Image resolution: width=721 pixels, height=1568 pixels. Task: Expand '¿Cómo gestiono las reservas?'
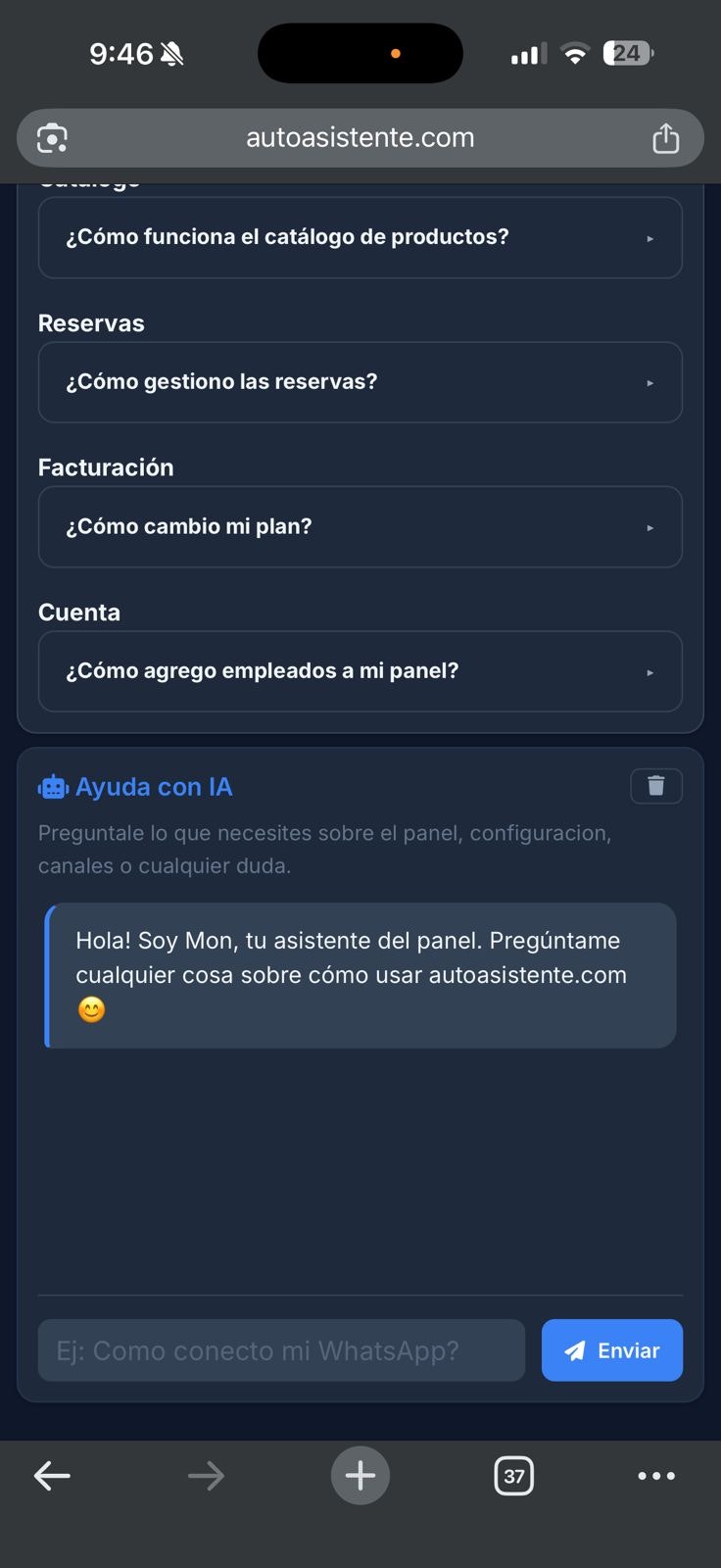pyautogui.click(x=360, y=382)
